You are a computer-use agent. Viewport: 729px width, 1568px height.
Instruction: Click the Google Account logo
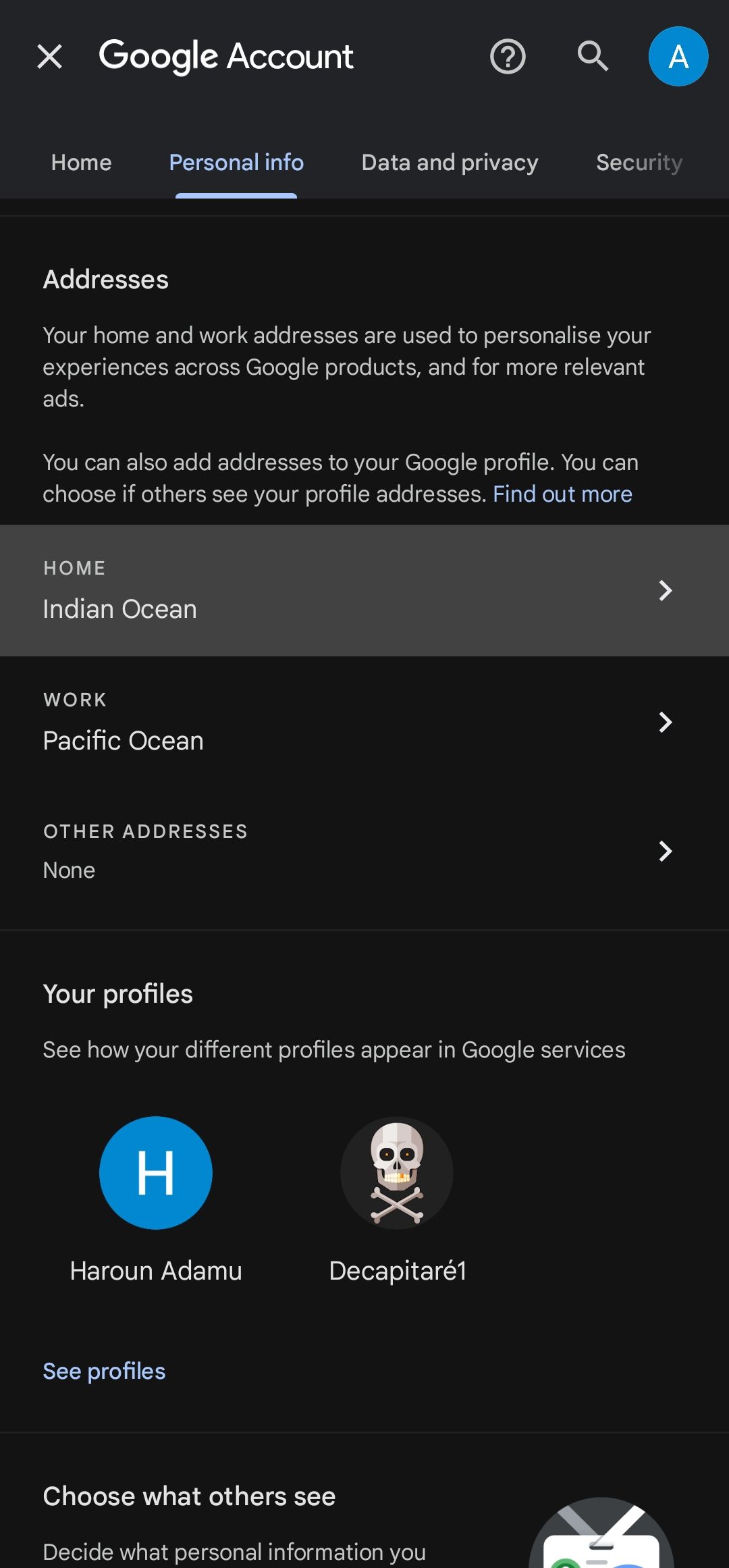pyautogui.click(x=226, y=56)
